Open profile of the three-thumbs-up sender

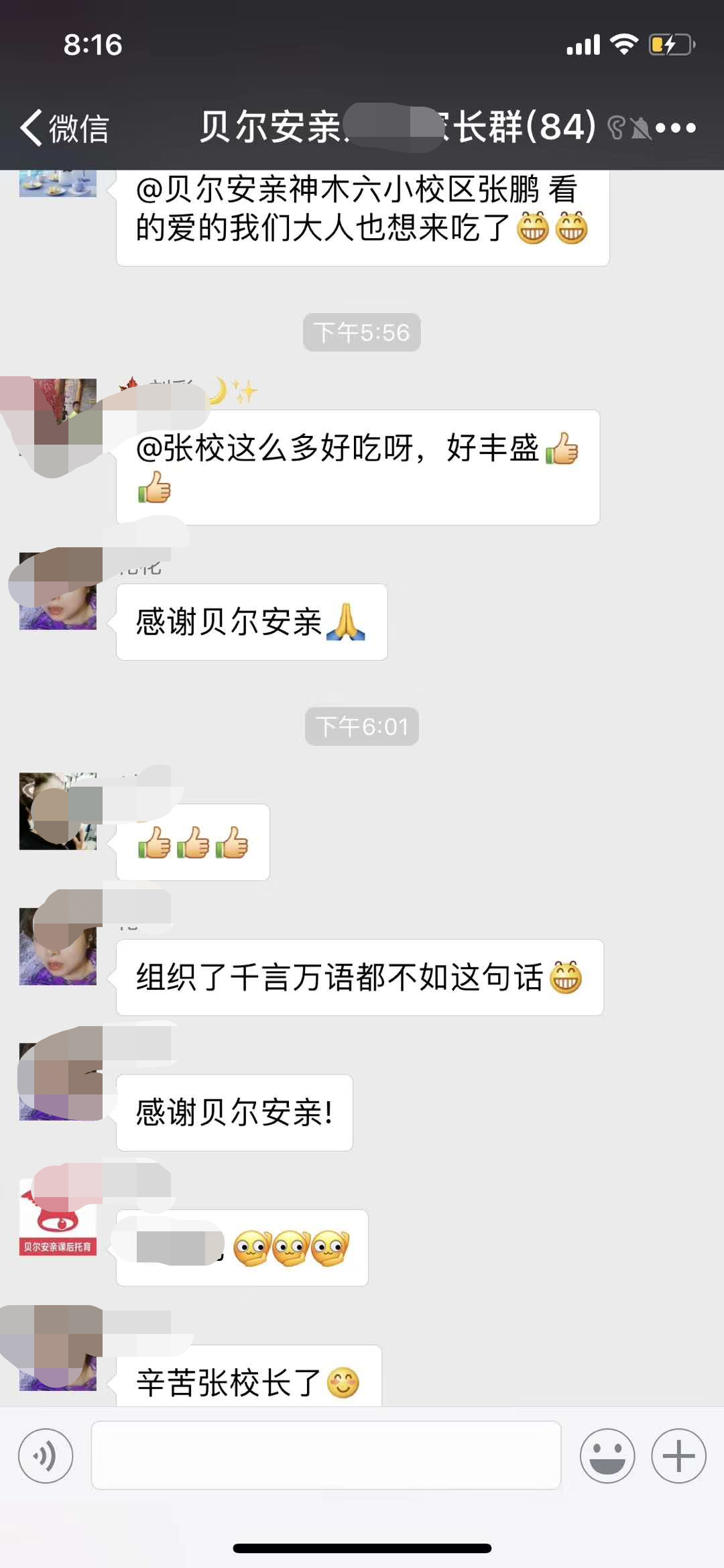point(58,811)
